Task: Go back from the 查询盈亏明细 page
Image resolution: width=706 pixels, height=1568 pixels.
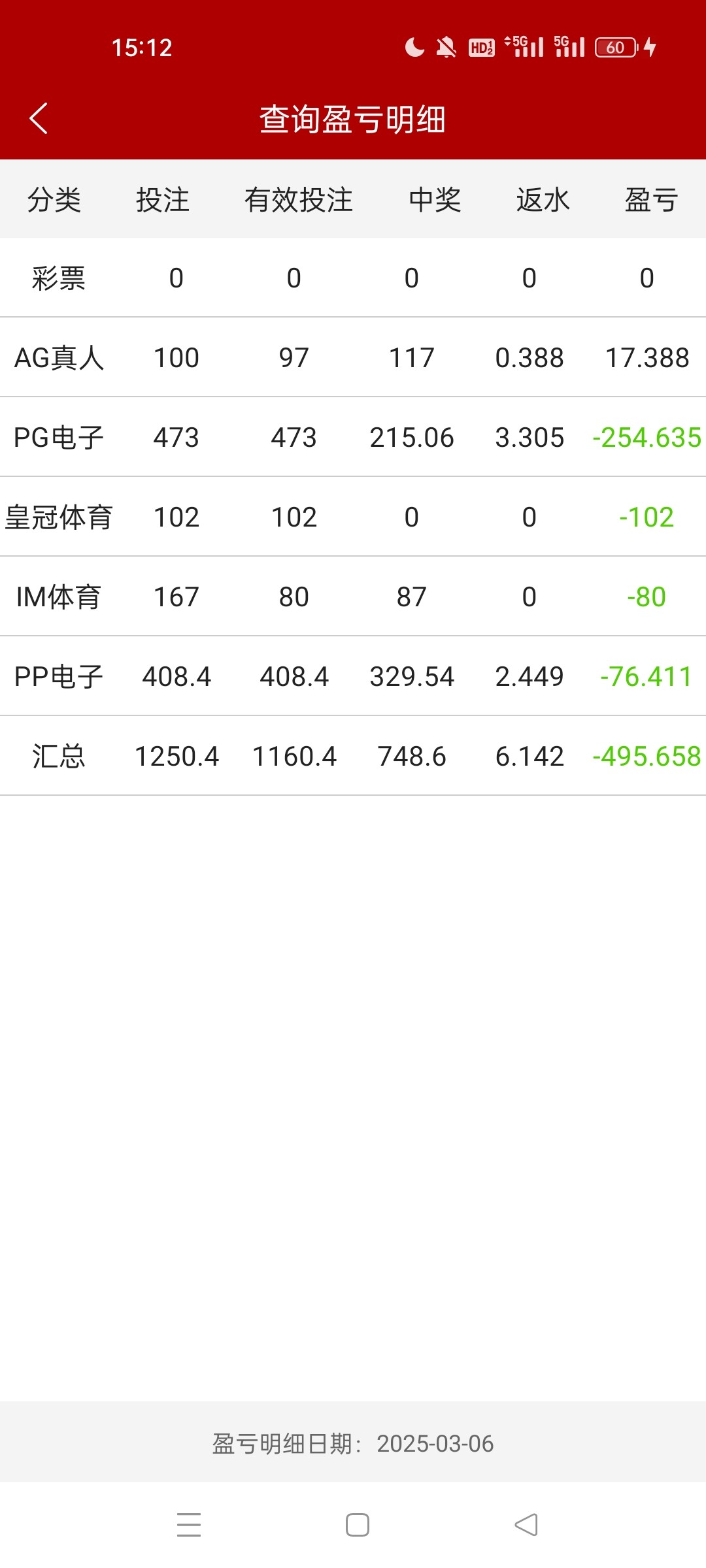Action: click(39, 118)
